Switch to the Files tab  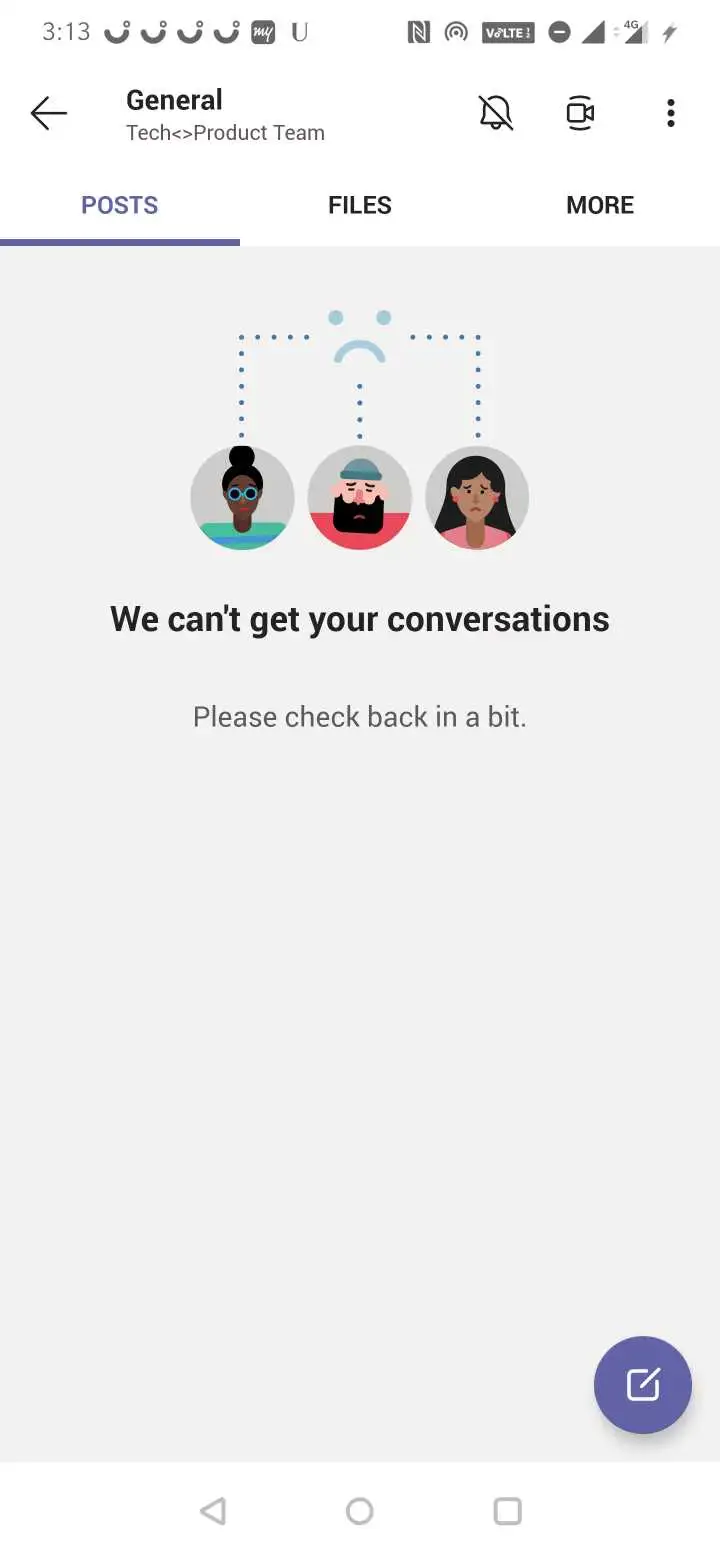tap(360, 205)
